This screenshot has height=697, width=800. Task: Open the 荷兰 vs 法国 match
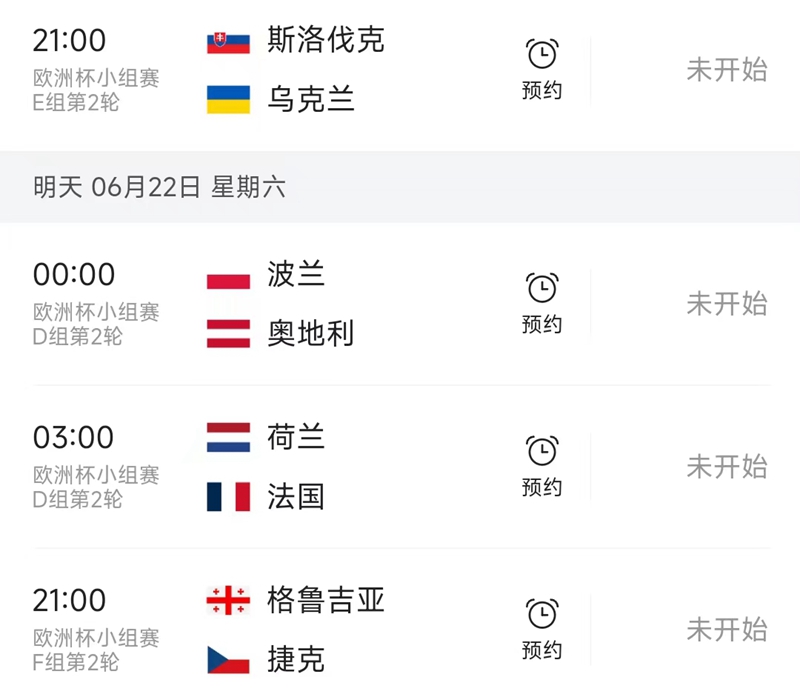coord(310,466)
